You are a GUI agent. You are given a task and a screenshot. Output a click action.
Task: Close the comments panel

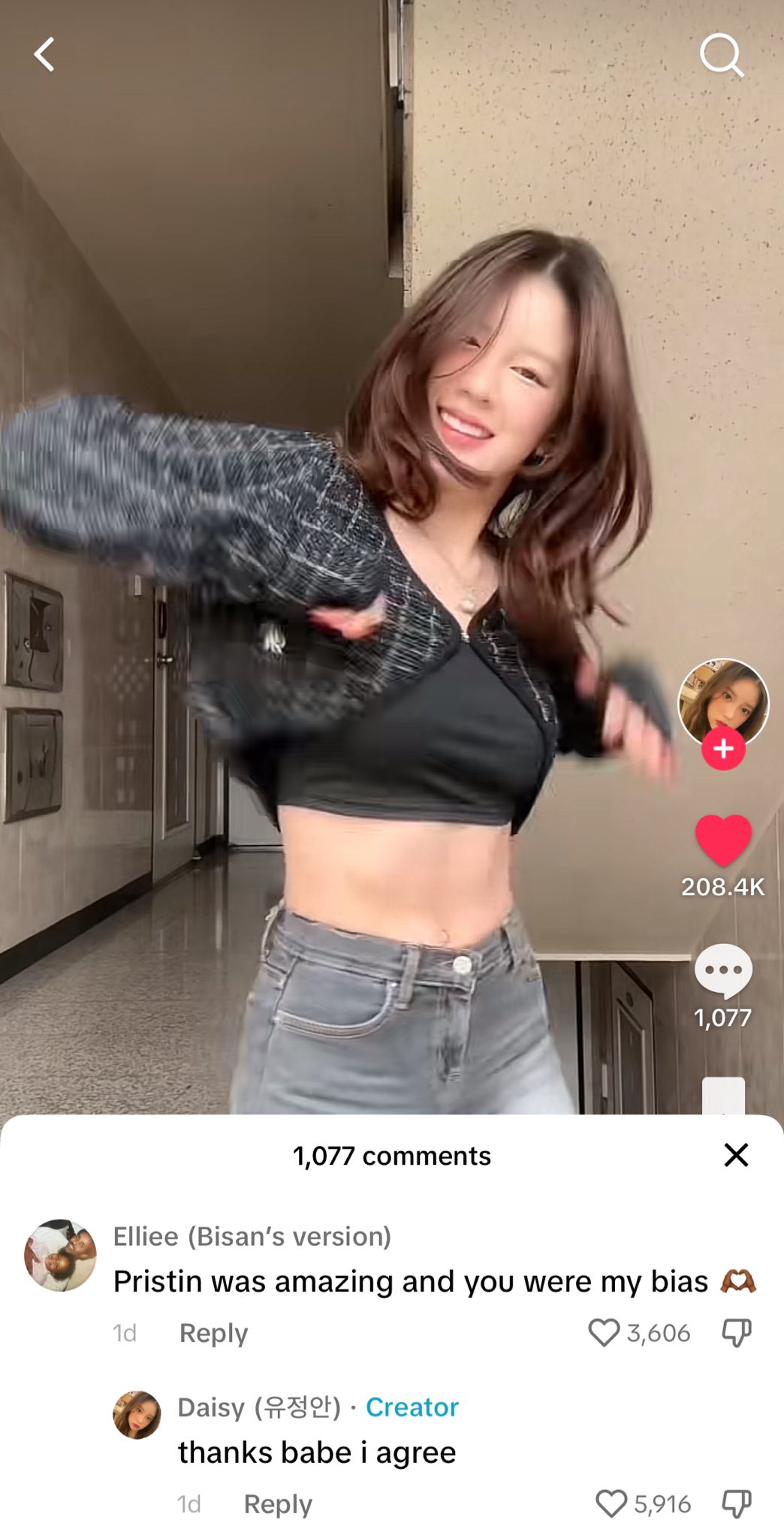(x=736, y=1155)
